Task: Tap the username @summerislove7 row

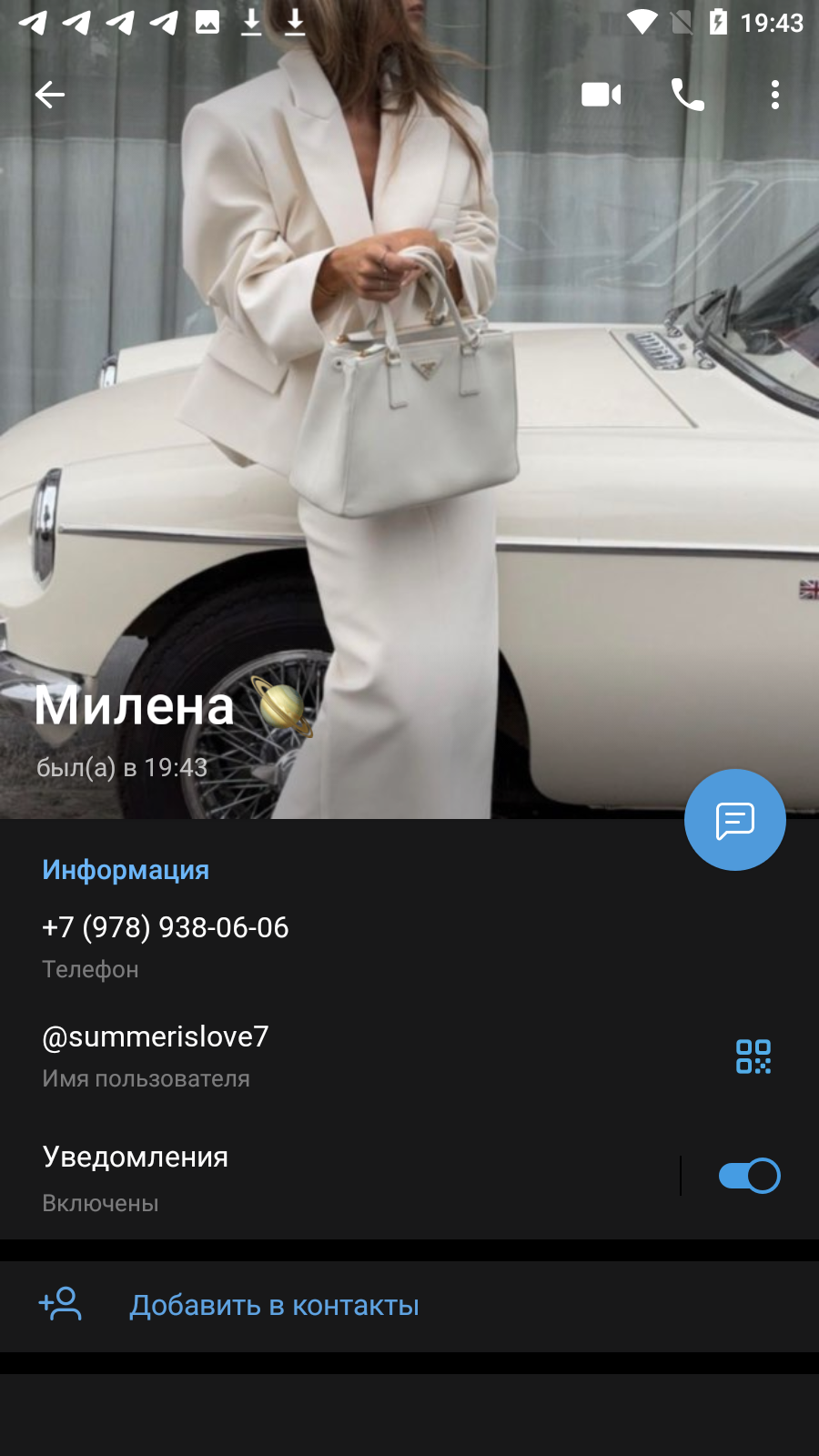Action: [364, 1056]
